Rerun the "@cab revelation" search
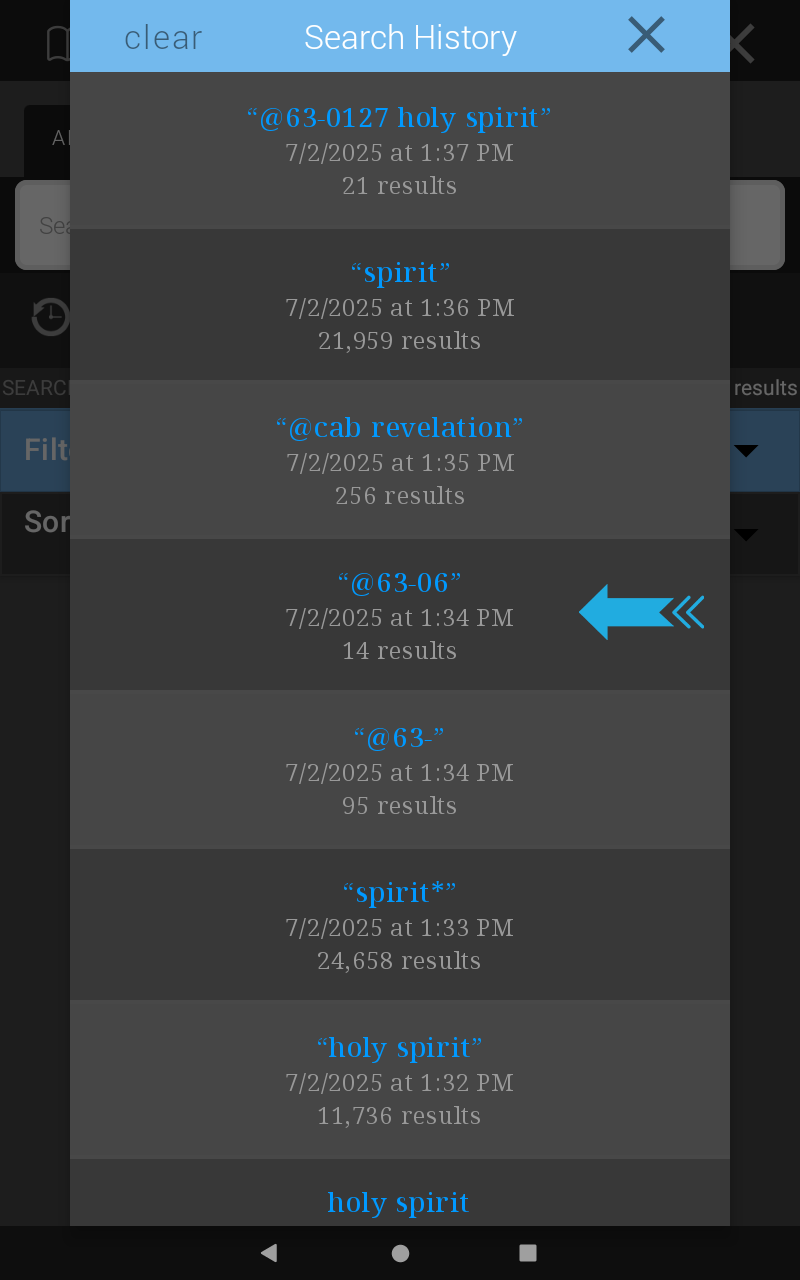Image resolution: width=800 pixels, height=1280 pixels. click(400, 461)
